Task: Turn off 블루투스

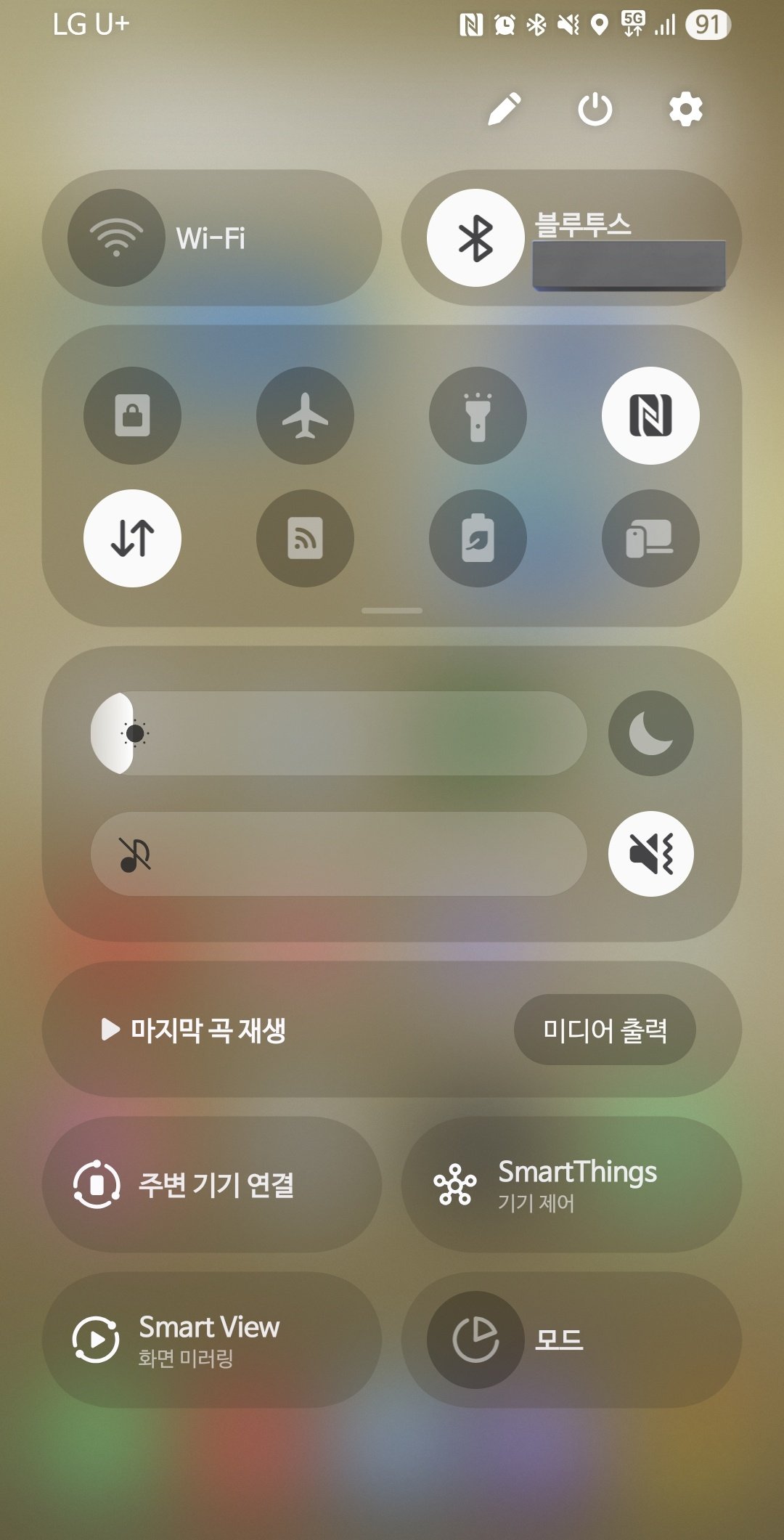Action: pyautogui.click(x=475, y=238)
